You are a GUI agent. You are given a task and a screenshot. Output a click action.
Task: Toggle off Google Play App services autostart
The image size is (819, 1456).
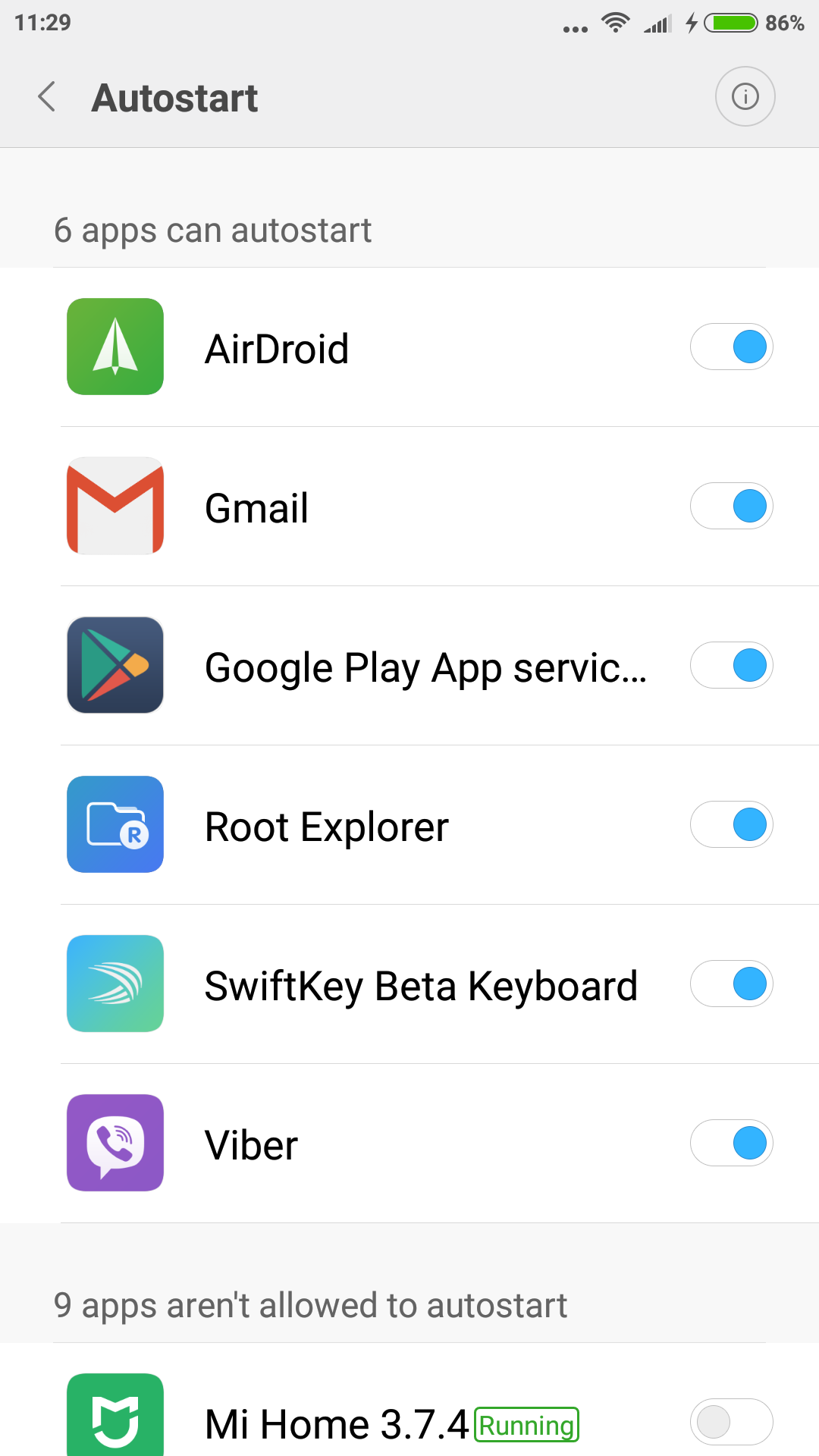(x=731, y=666)
